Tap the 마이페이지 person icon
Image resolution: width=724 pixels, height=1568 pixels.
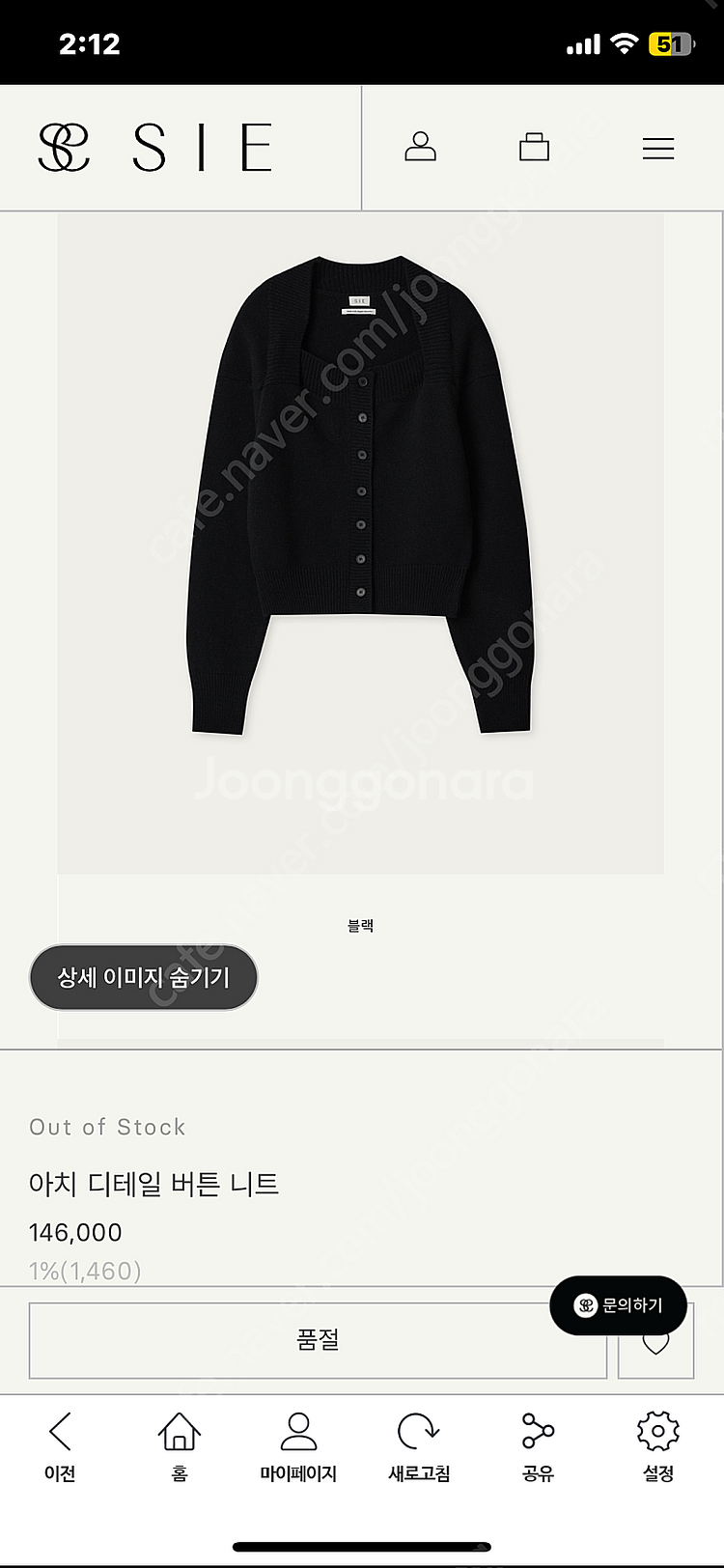297,1432
